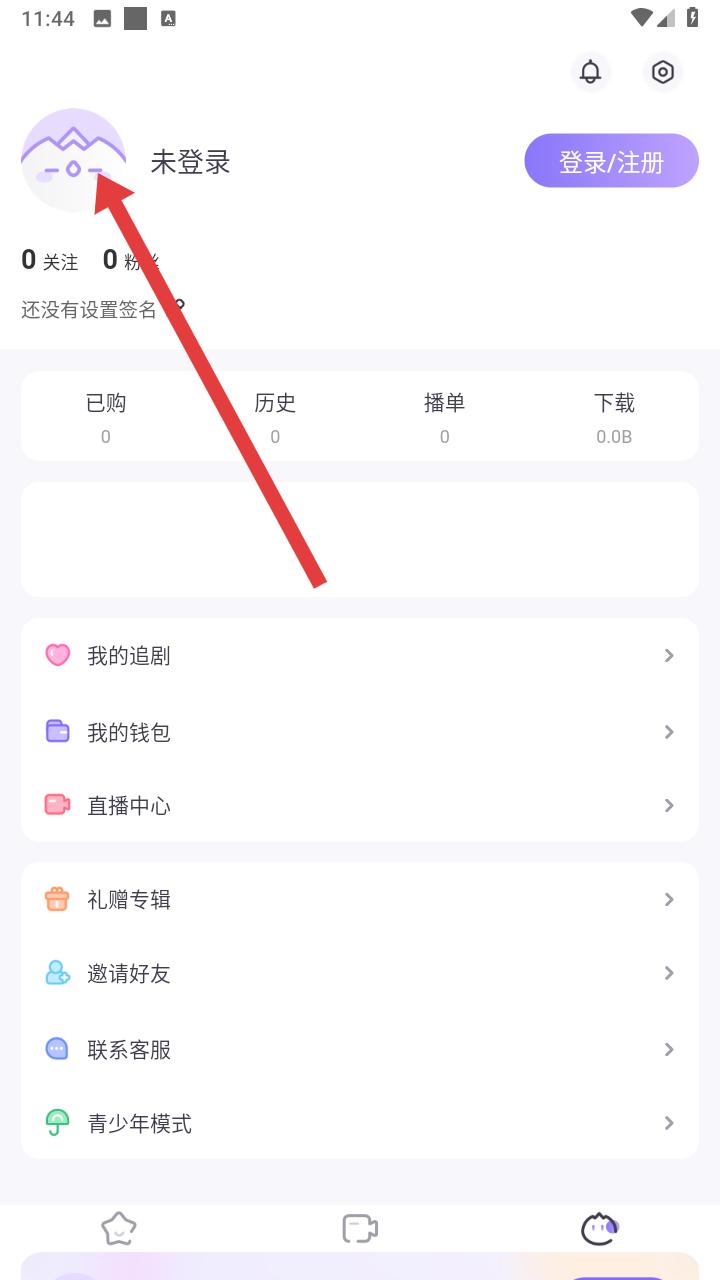
Task: Switch to the video camera tab
Action: [360, 1228]
